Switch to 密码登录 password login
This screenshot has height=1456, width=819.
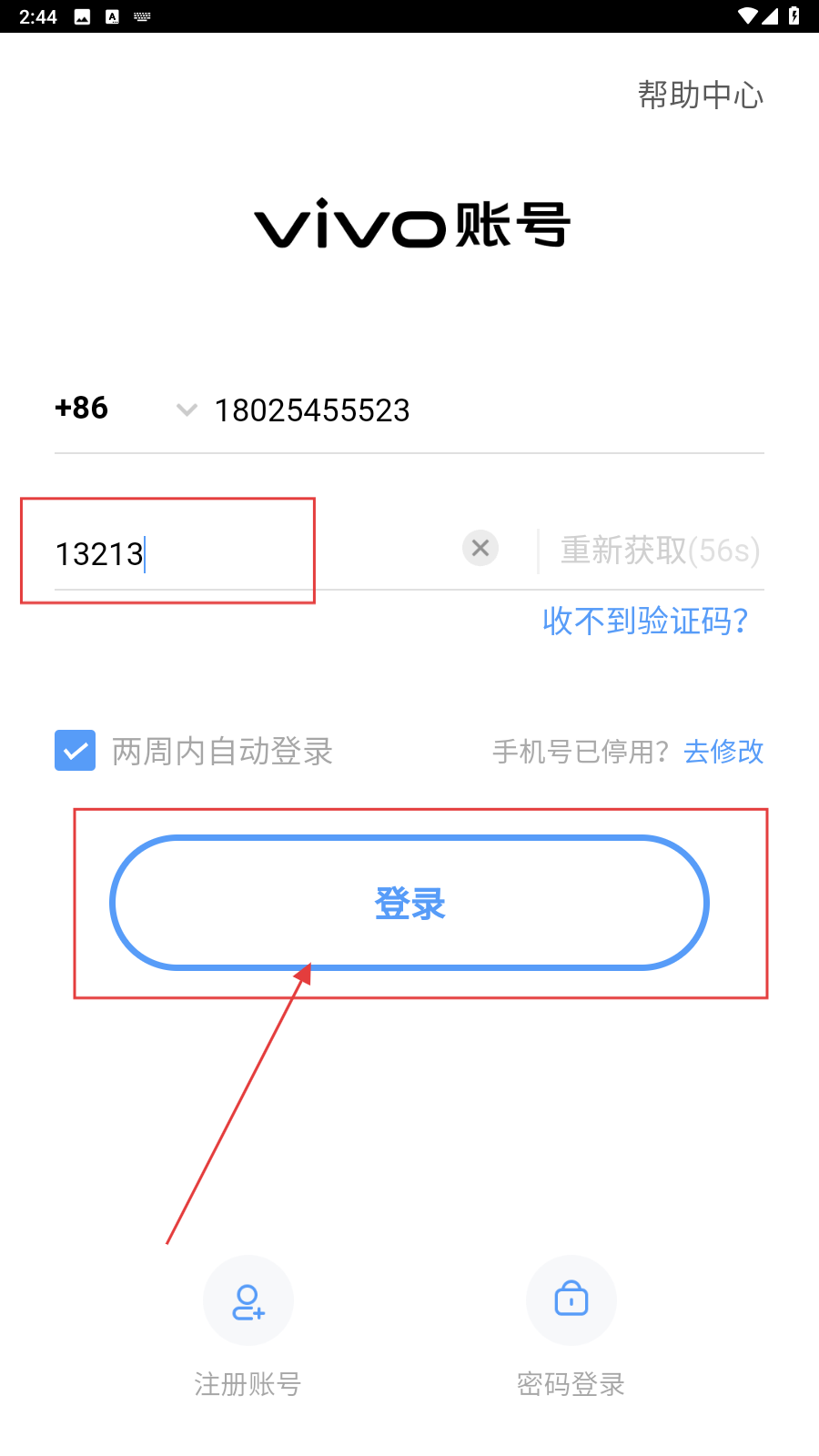571,1326
